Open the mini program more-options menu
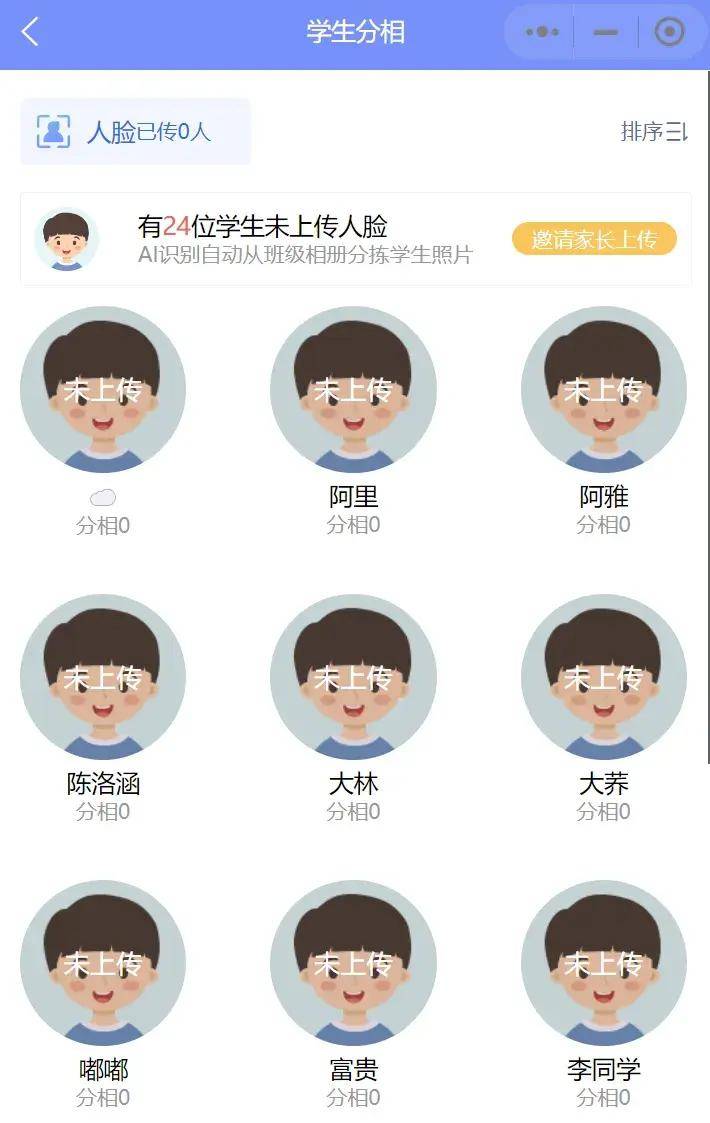 point(541,32)
